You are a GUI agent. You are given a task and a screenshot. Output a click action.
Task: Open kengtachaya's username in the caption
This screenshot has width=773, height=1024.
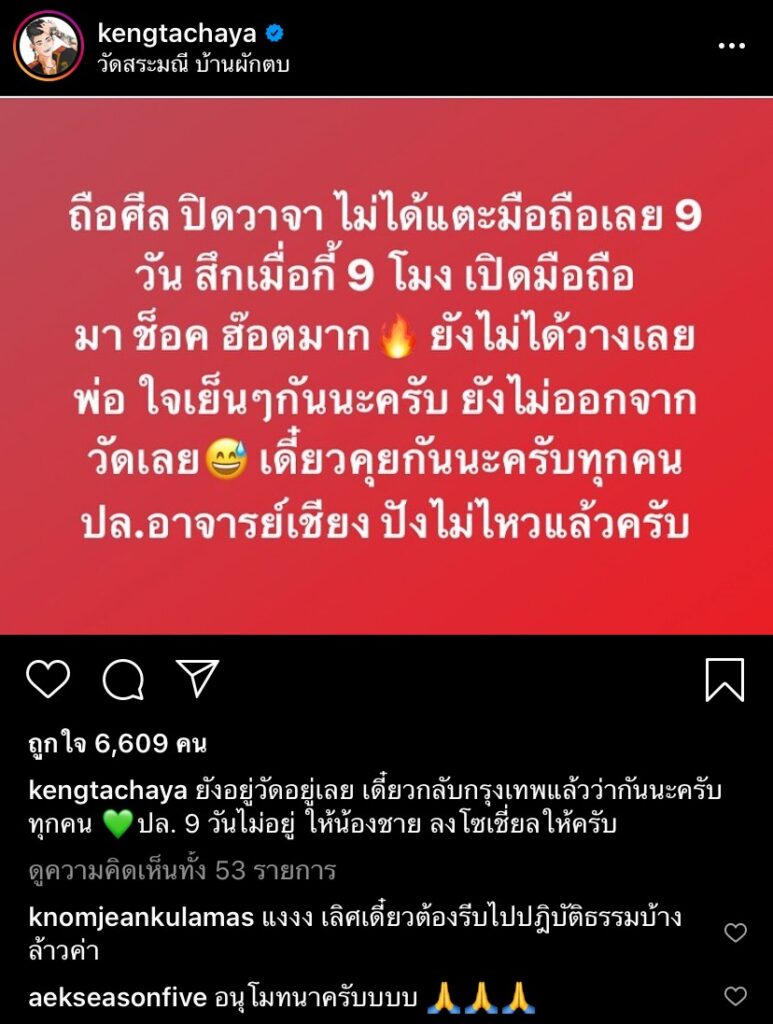108,791
